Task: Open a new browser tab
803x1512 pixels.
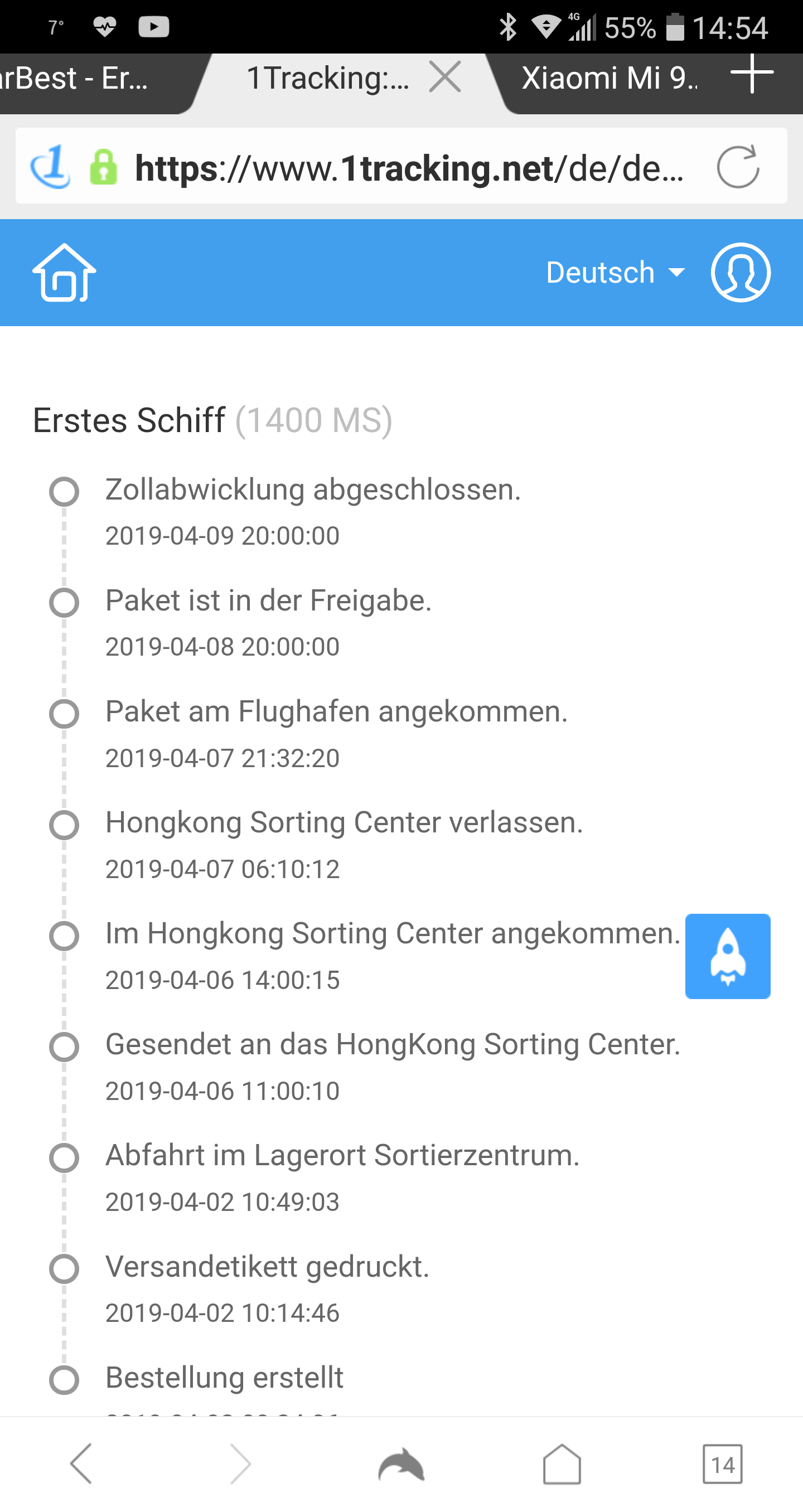Action: point(752,73)
